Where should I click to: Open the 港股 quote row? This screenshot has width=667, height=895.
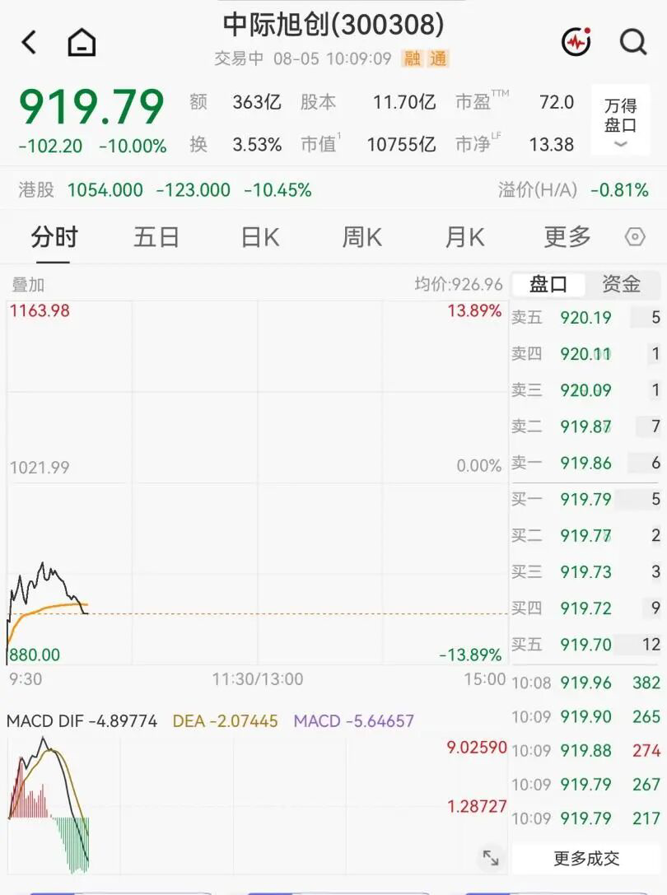[x=333, y=190]
